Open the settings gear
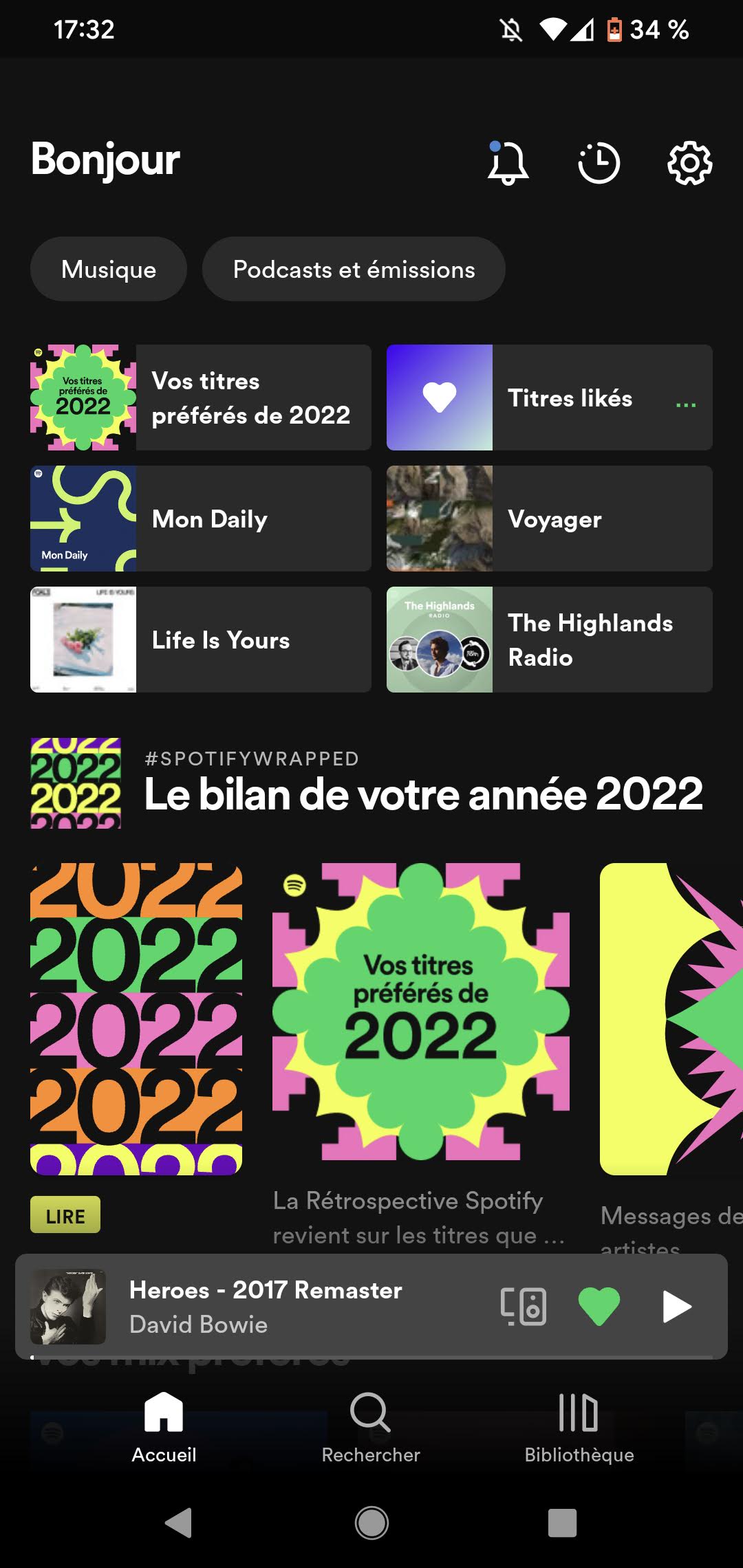 689,164
